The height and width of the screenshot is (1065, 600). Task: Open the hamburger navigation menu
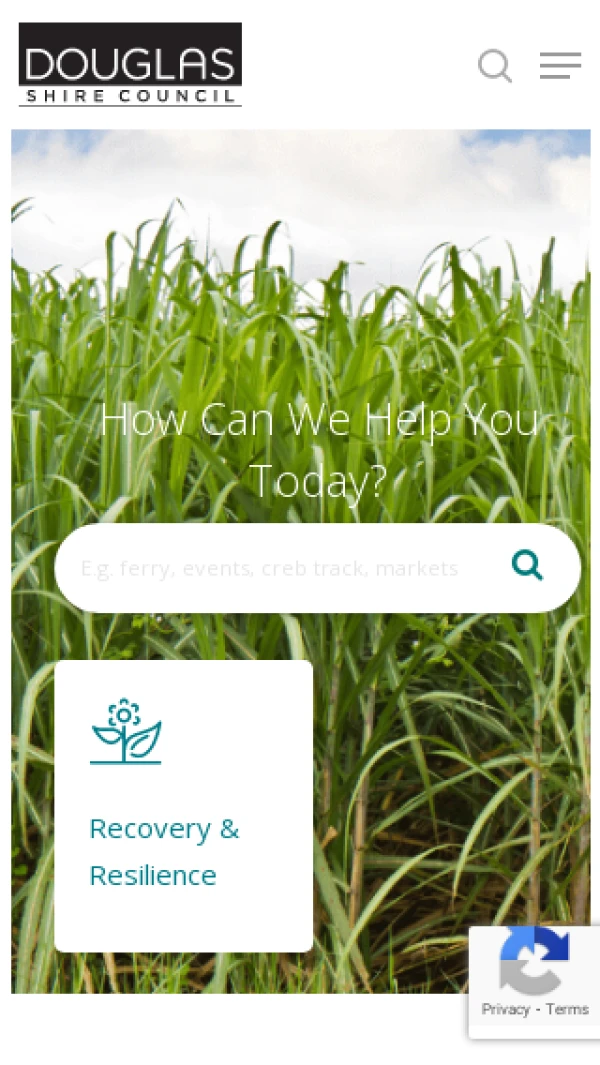pos(560,66)
